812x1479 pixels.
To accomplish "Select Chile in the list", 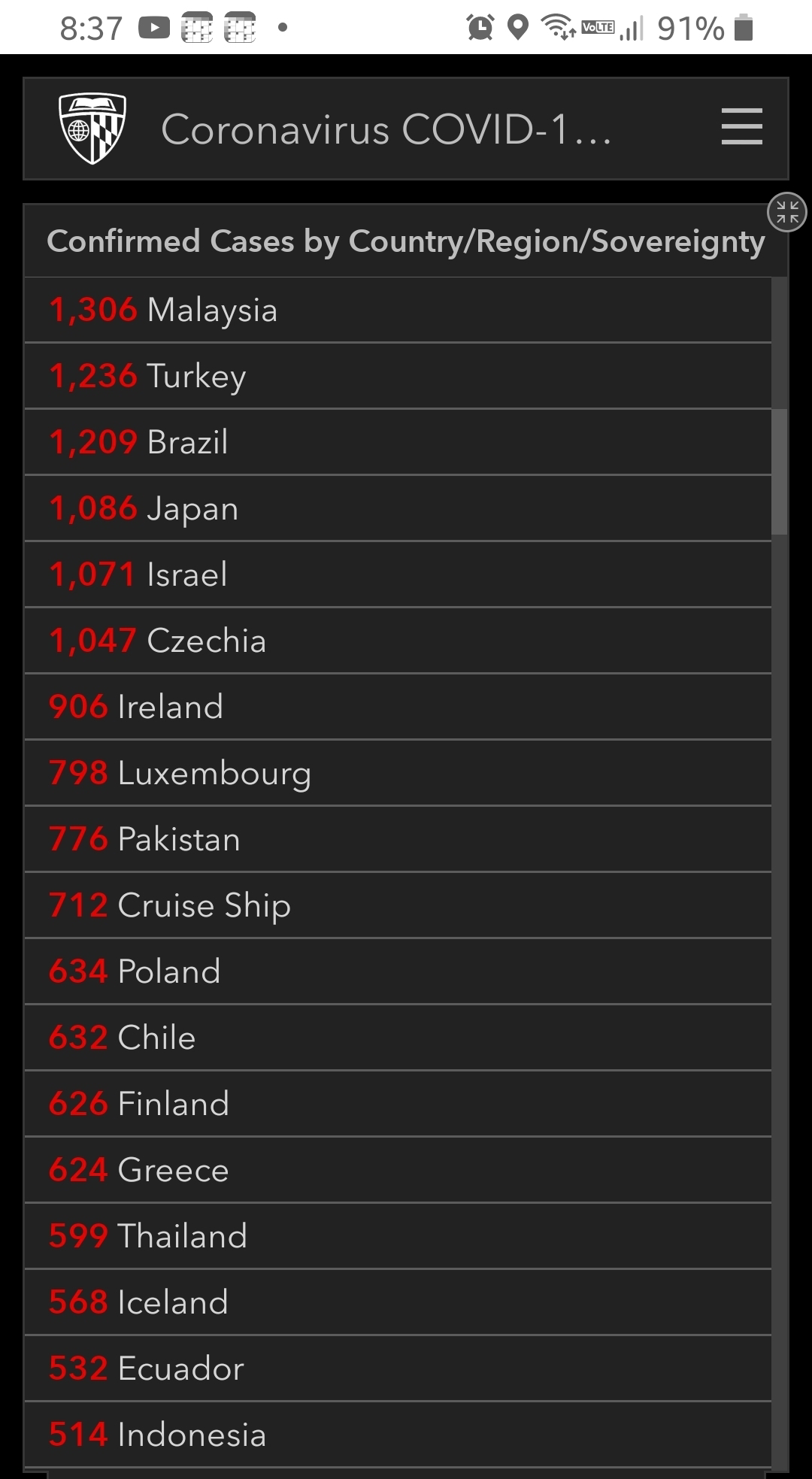I will [398, 1038].
